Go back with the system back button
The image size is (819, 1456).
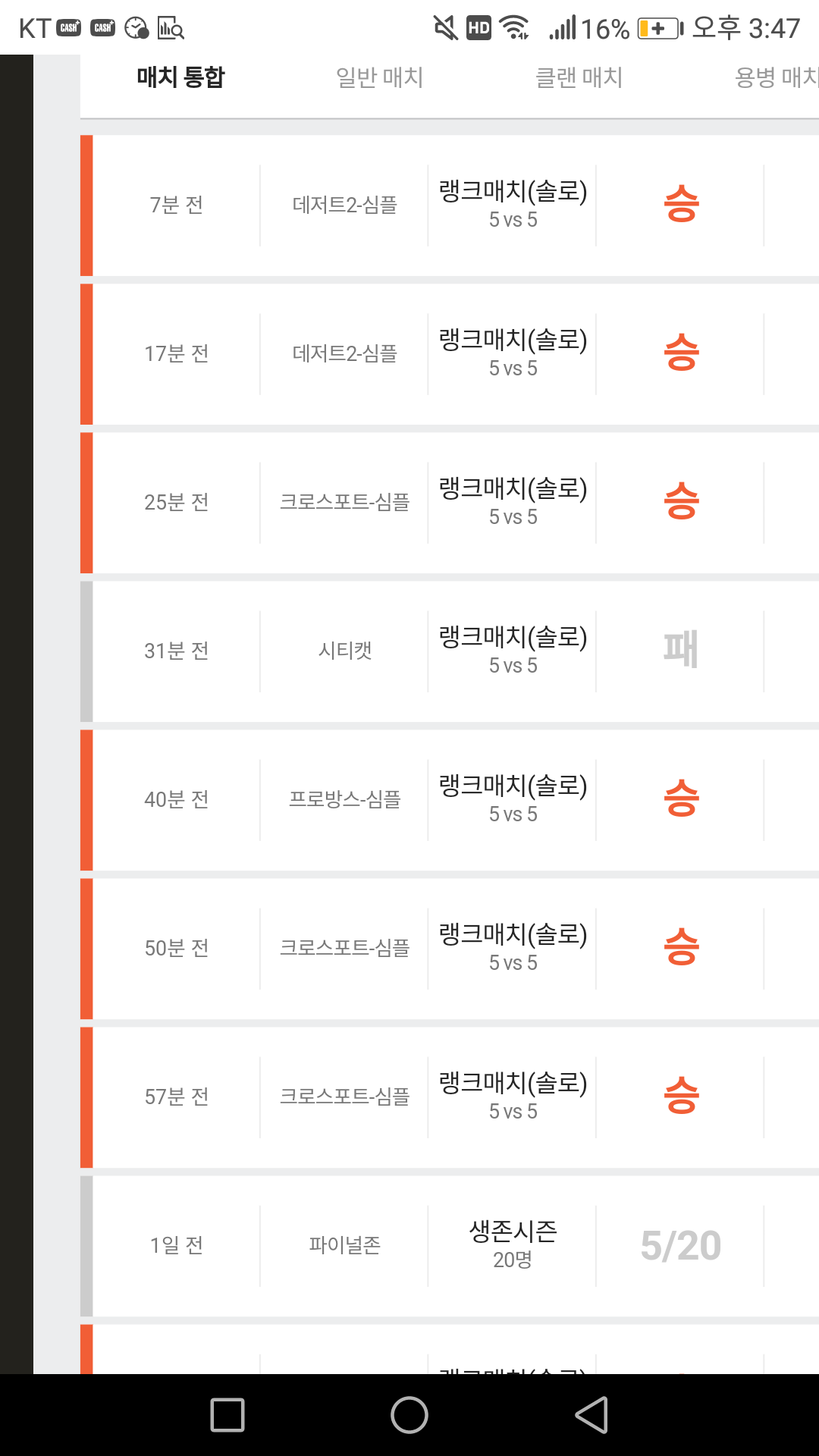pos(591,1415)
